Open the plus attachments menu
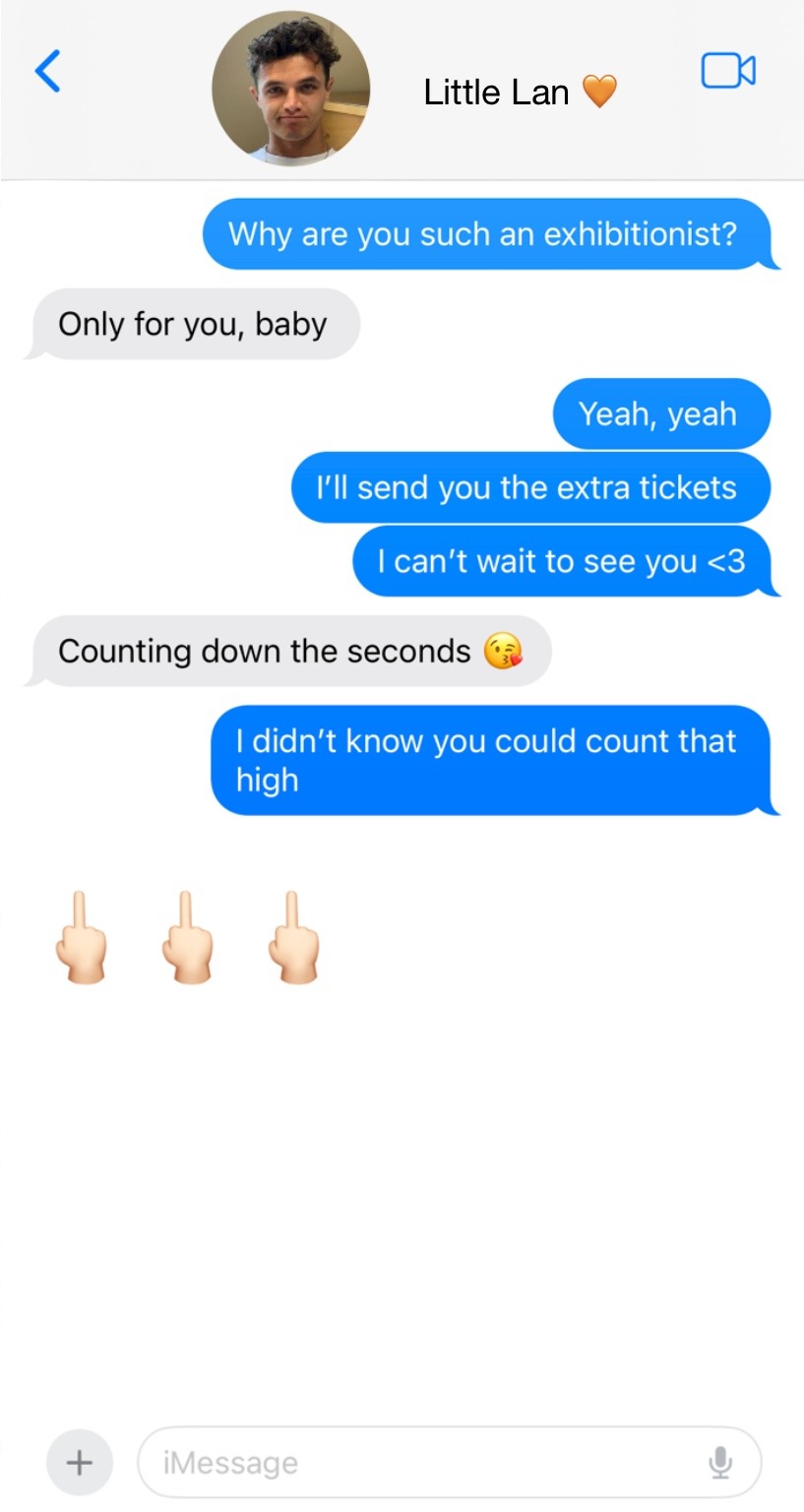804x1512 pixels. tap(79, 1462)
